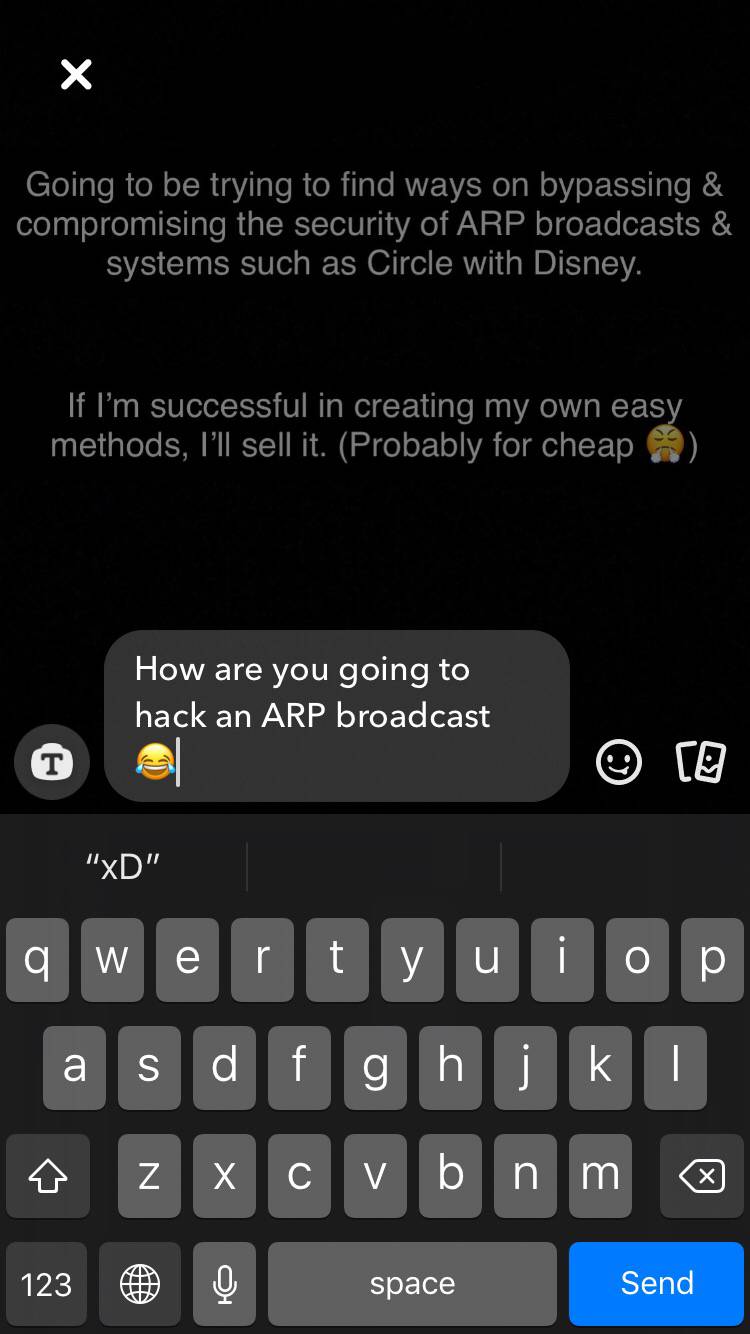Select the text style T tool

tap(51, 762)
